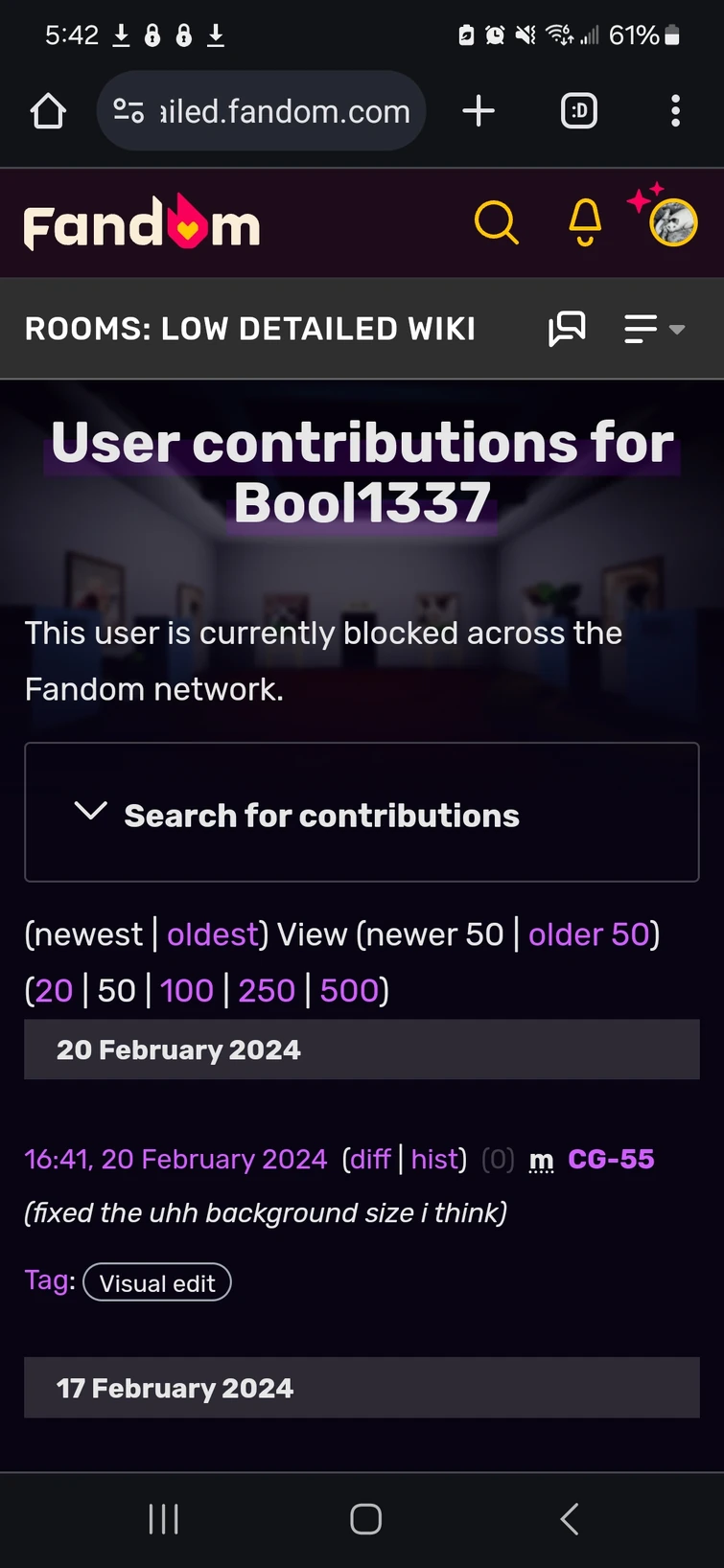Open Fandom search with the magnifier icon
Image resolution: width=724 pixels, height=1568 pixels.
497,222
